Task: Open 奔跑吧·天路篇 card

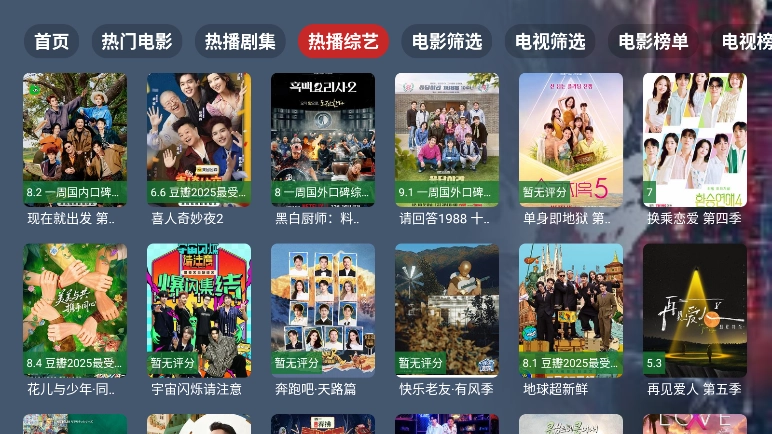Action: (323, 310)
